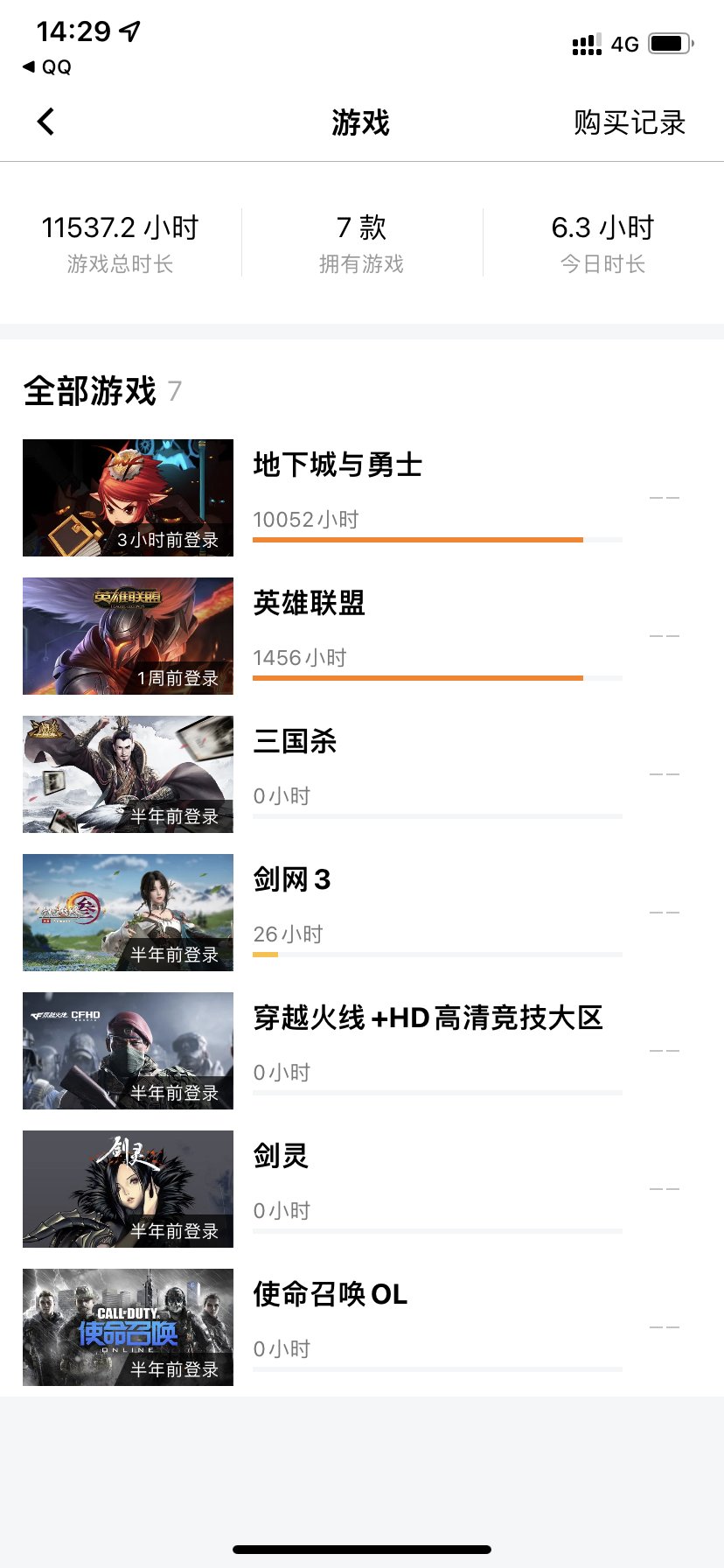Image resolution: width=724 pixels, height=1568 pixels.
Task: Go back using the top-left arrow
Action: click(x=46, y=122)
